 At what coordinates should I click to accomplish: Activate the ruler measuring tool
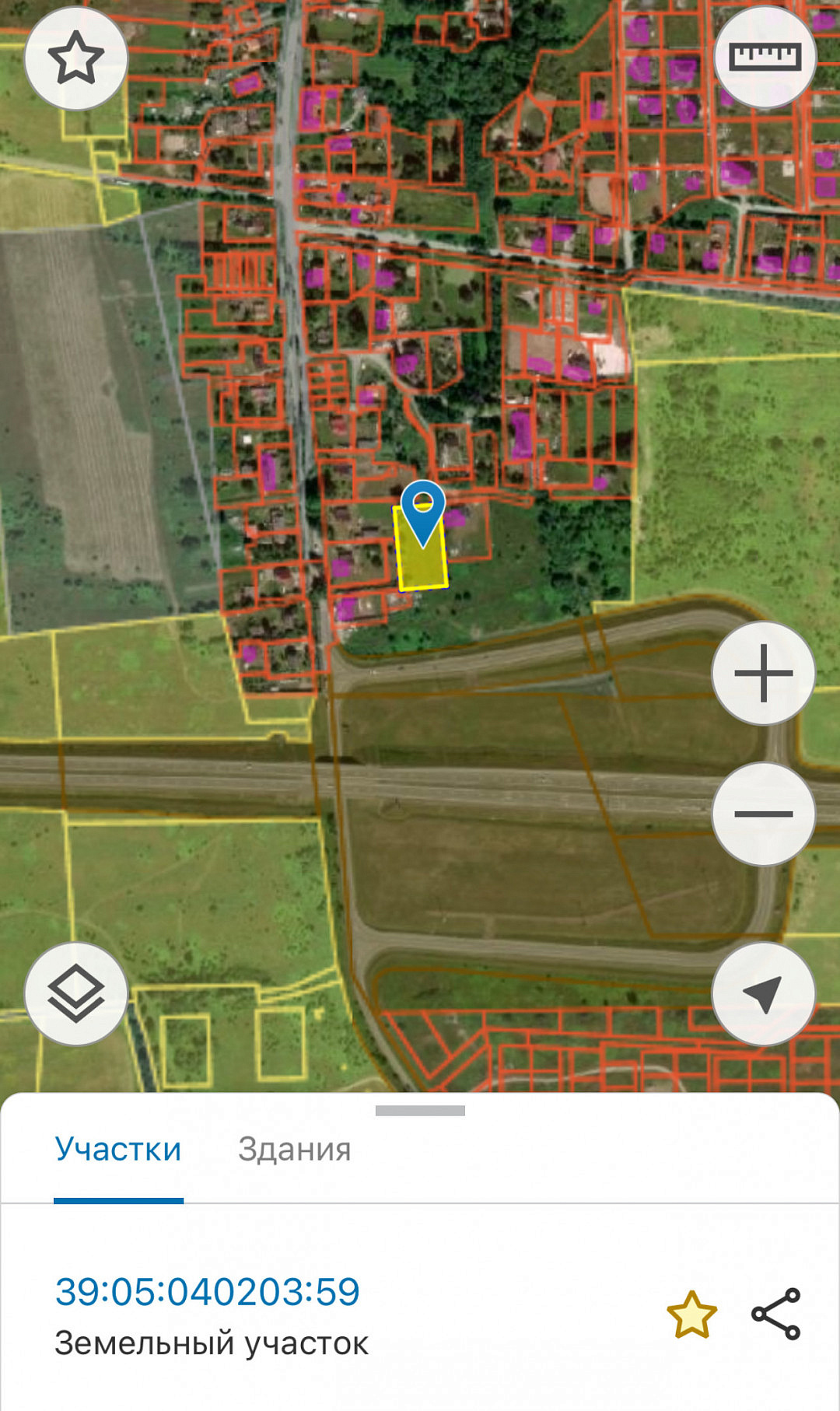pos(765,58)
